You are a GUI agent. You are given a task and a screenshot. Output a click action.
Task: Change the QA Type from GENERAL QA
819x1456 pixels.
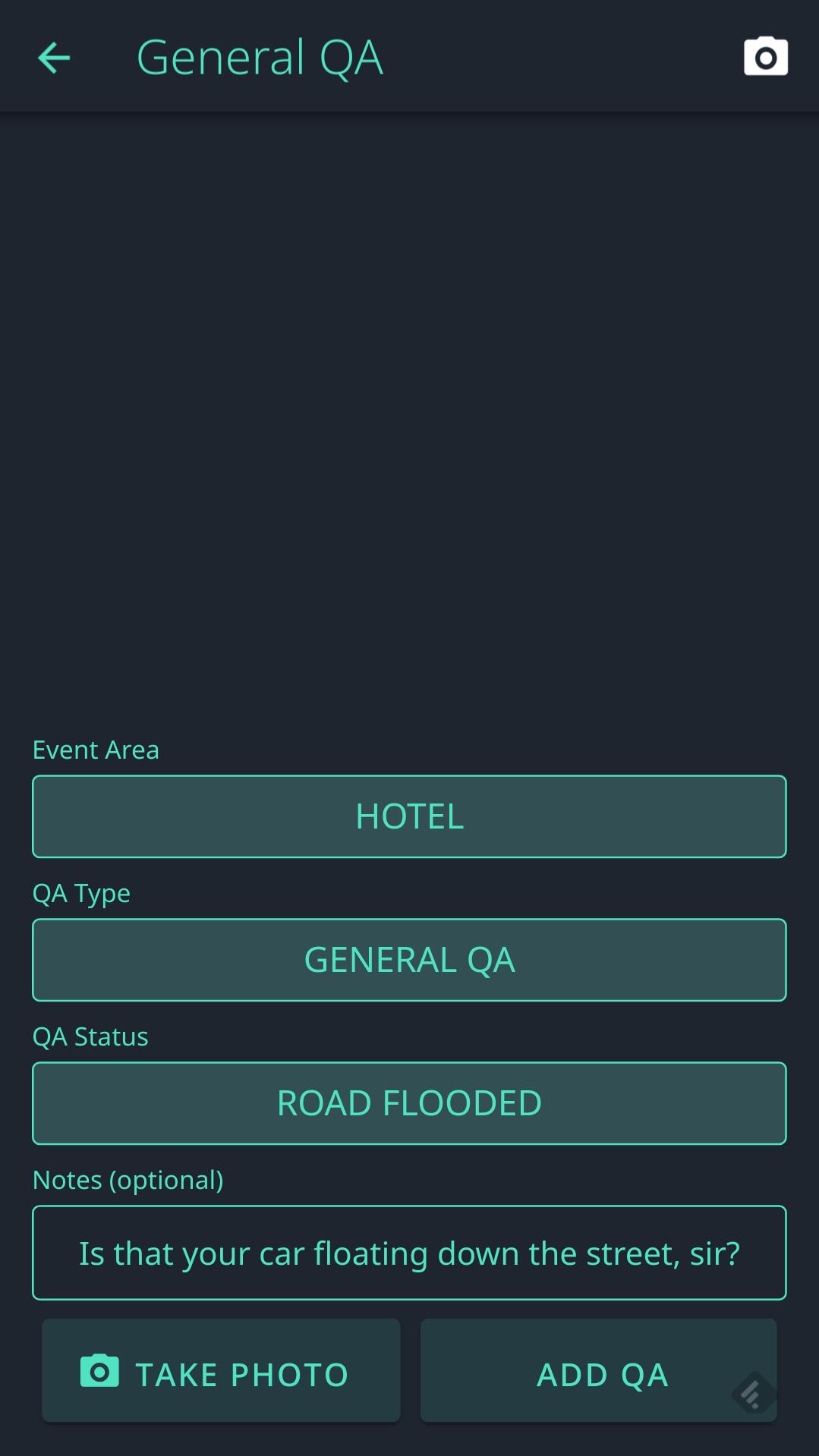[409, 959]
